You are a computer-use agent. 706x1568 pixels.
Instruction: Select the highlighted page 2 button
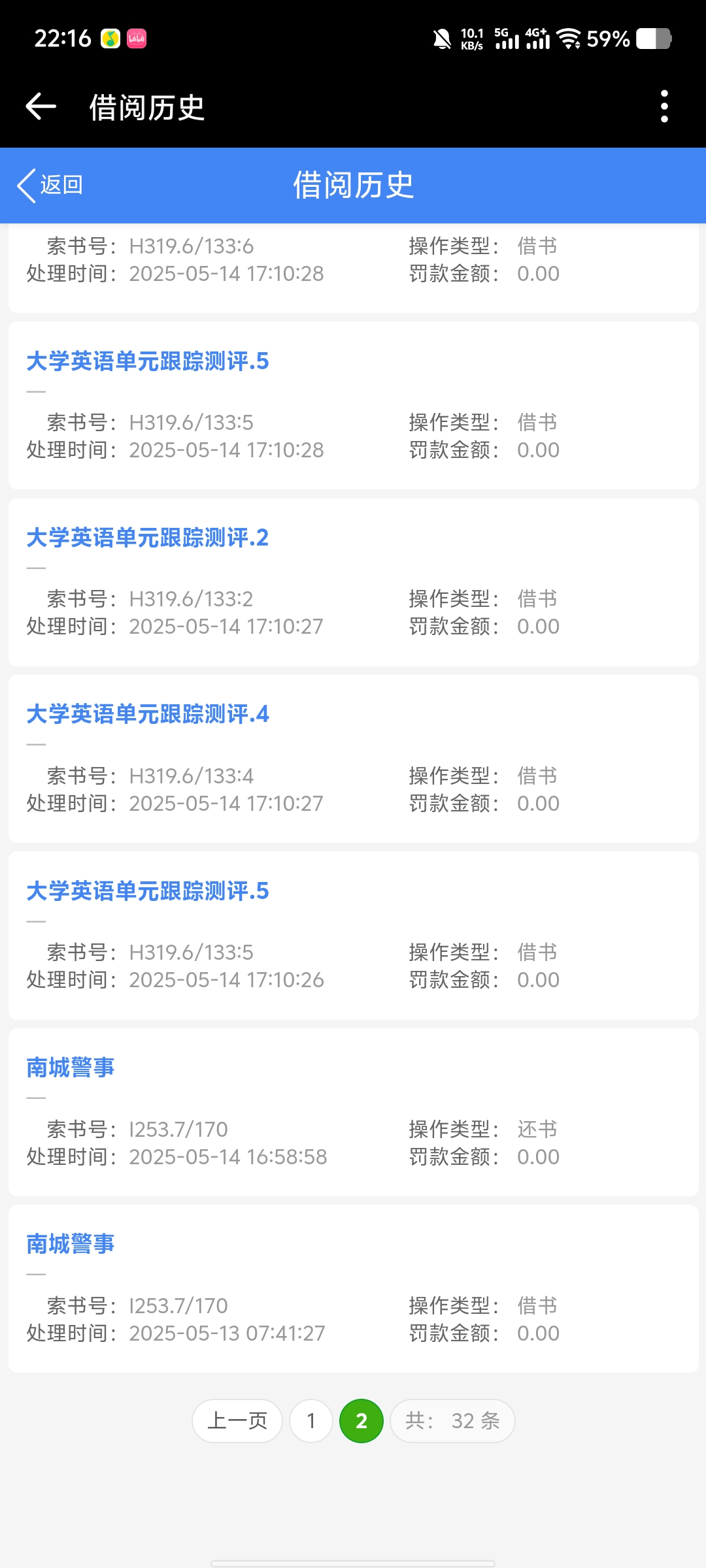tap(361, 1421)
